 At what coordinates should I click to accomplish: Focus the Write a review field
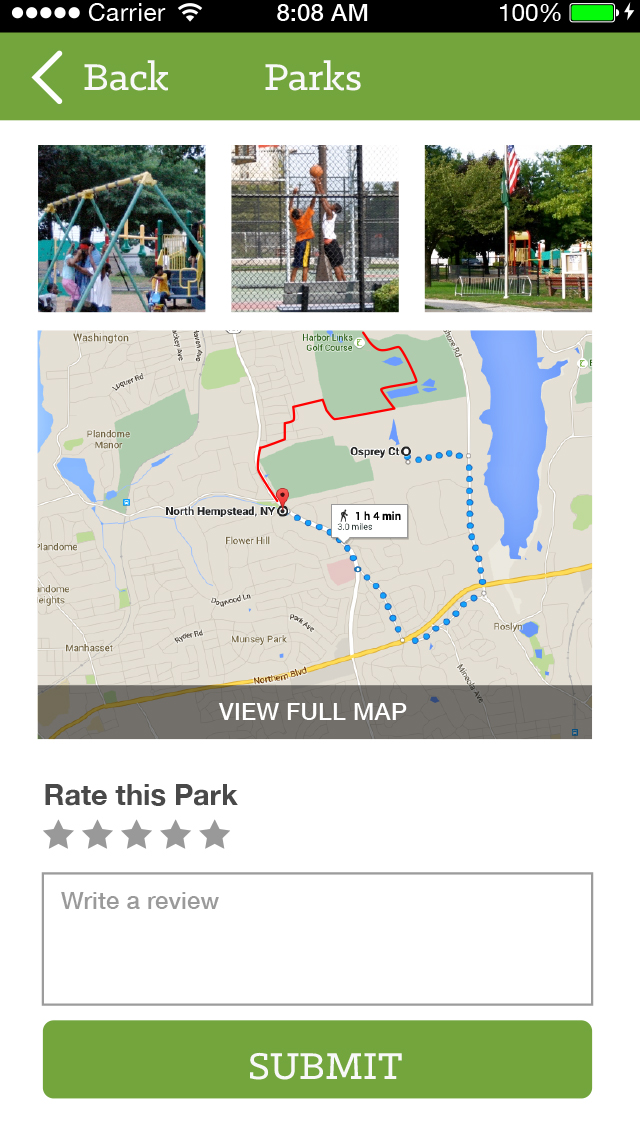[317, 939]
